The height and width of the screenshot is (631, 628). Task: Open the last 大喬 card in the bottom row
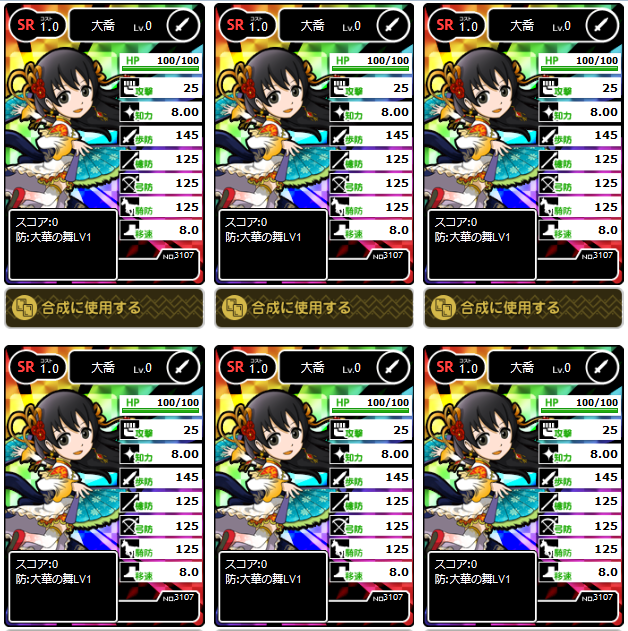click(x=523, y=487)
